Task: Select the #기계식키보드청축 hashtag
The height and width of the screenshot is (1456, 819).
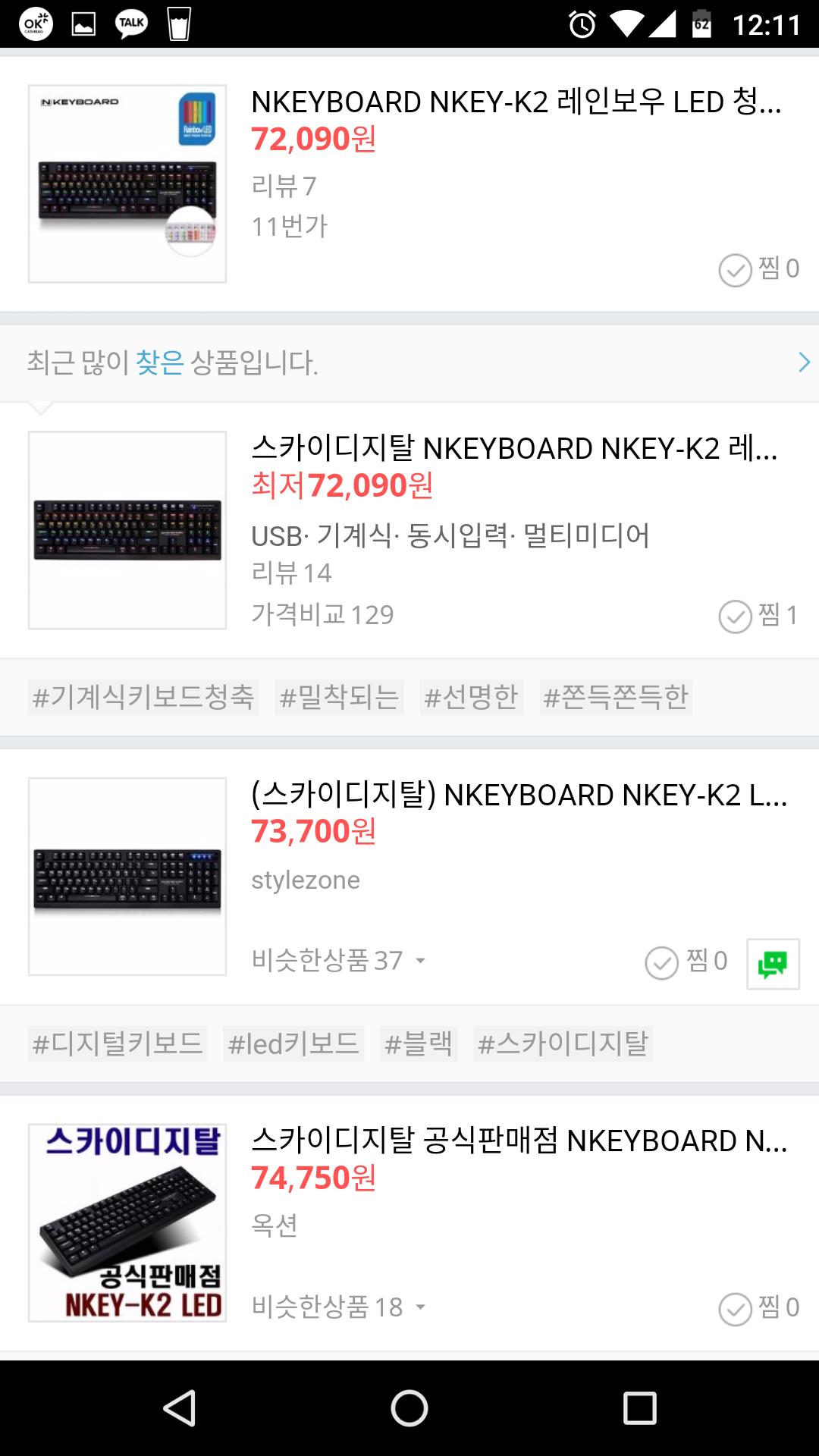Action: coord(143,697)
